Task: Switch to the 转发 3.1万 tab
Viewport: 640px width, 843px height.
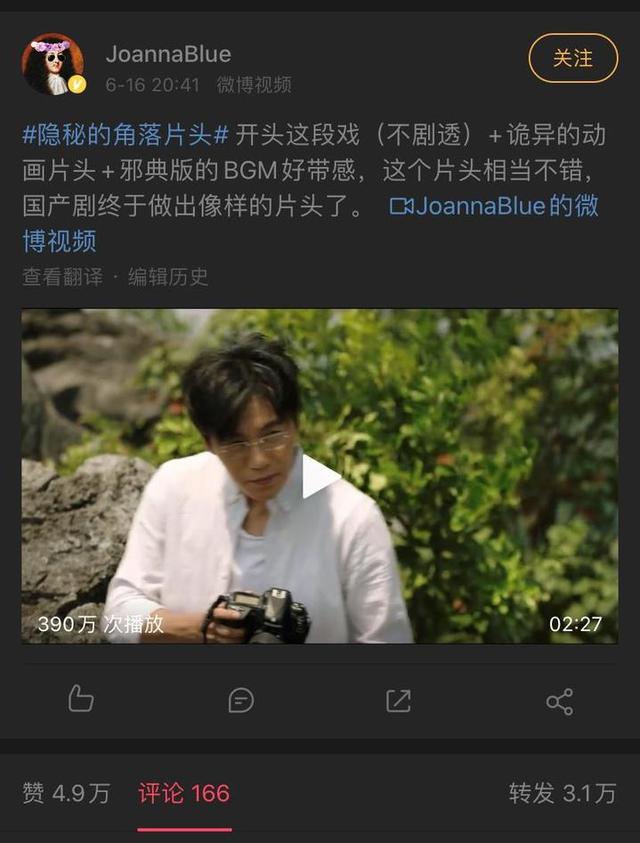Action: point(563,794)
